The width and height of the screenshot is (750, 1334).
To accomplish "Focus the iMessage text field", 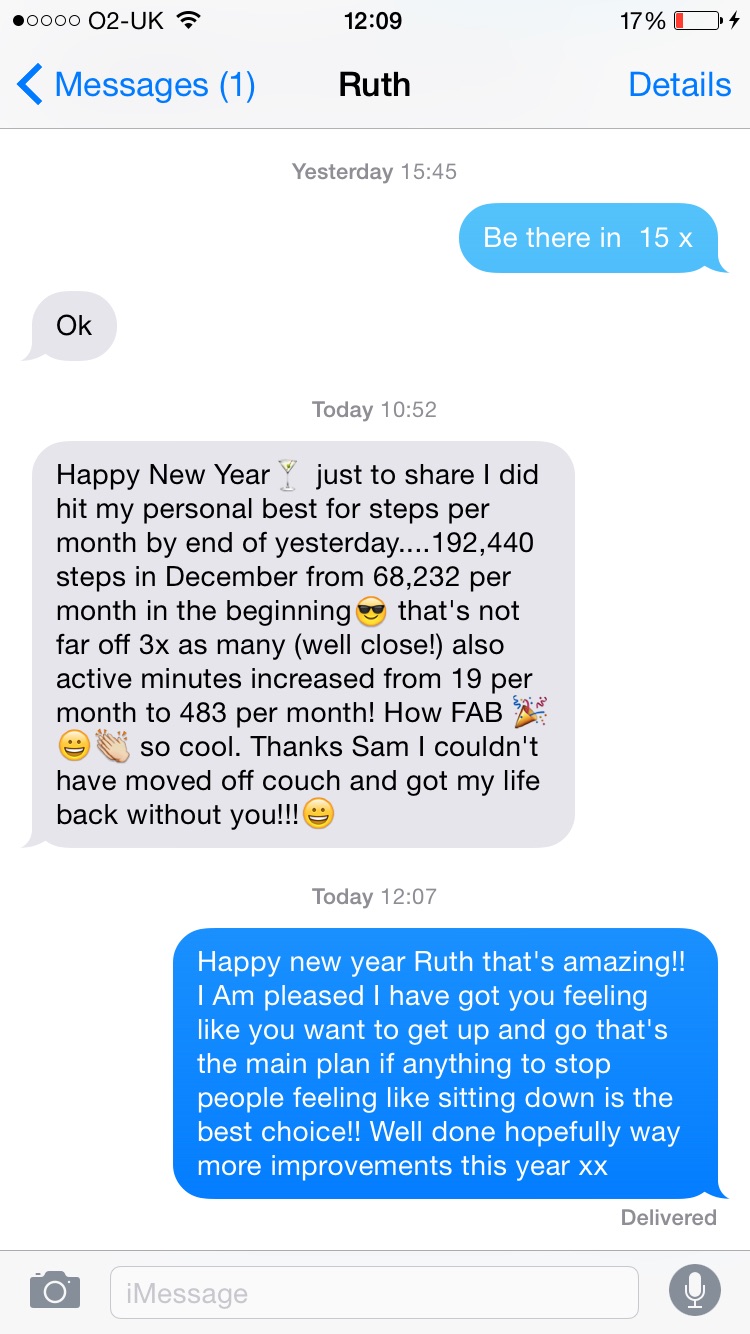I will point(374,1292).
